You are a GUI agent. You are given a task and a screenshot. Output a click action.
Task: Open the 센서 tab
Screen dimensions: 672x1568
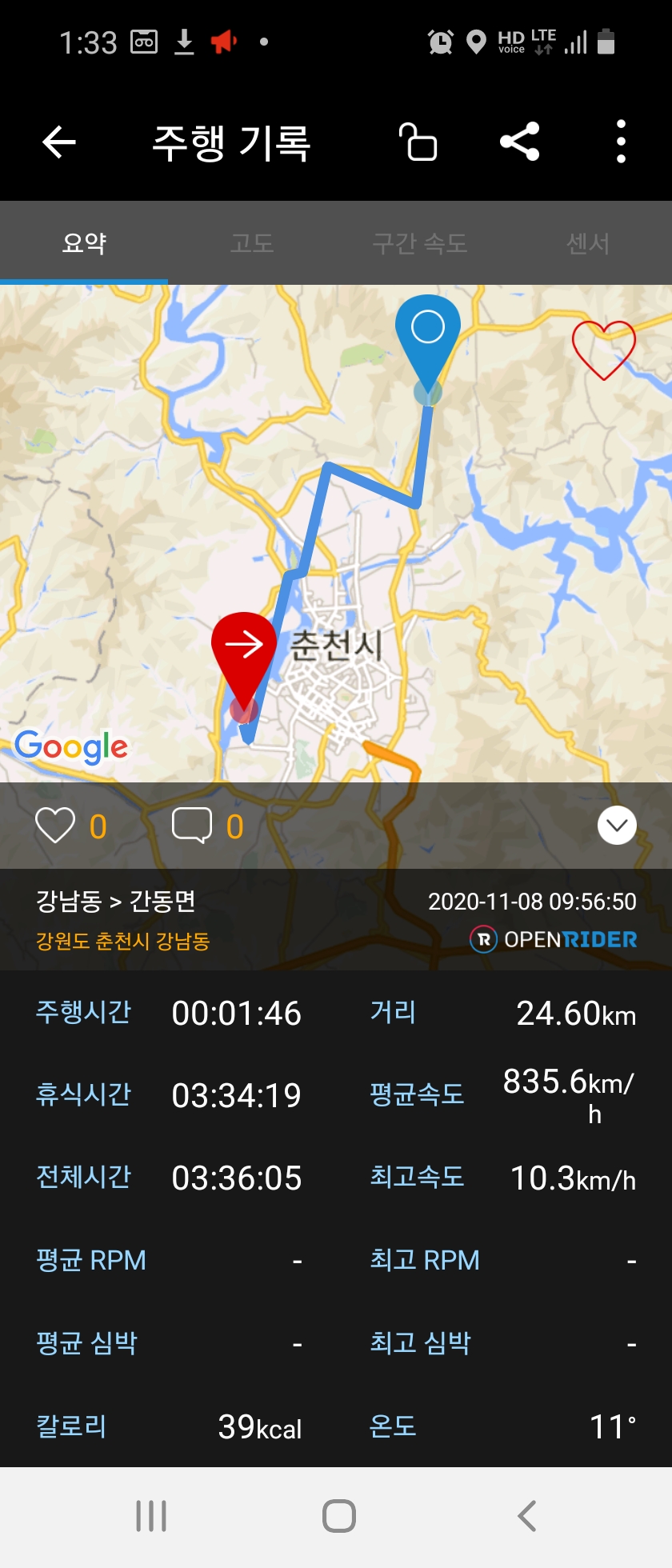[x=588, y=243]
